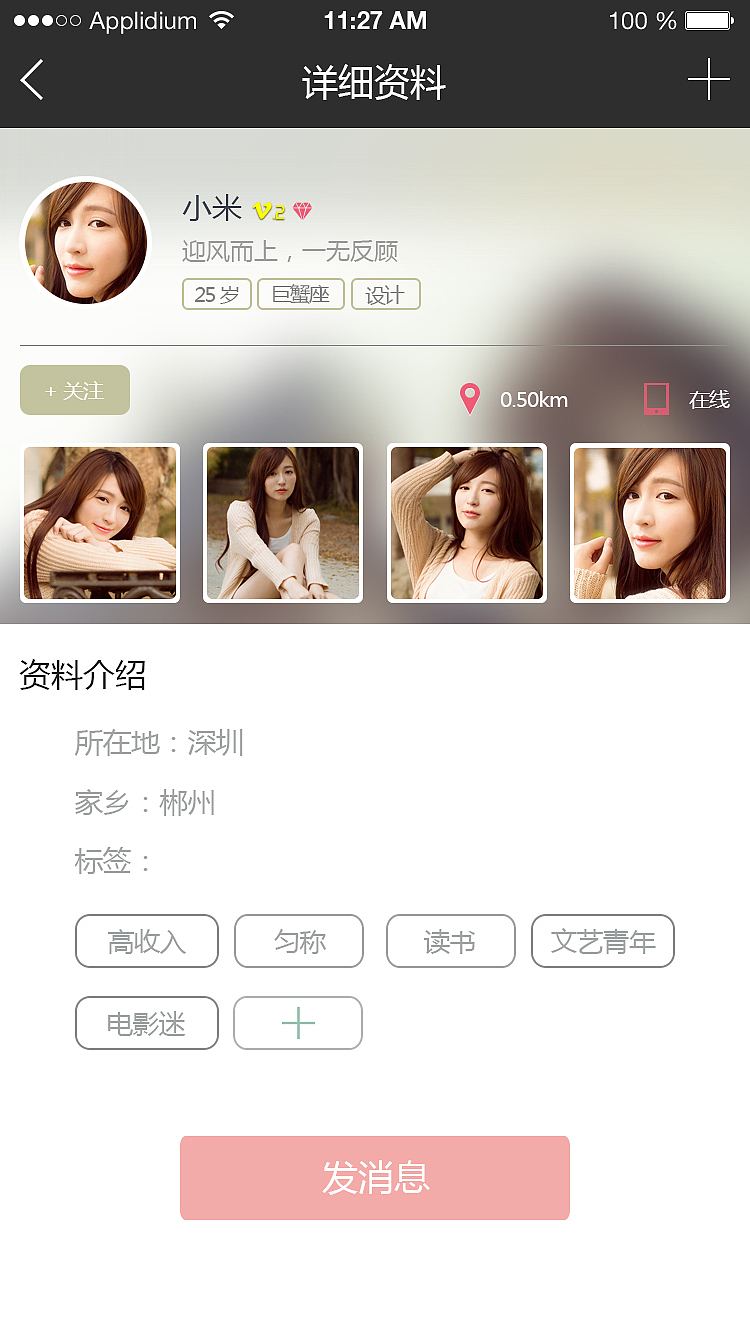Tap the plus tile to add a new tag
The height and width of the screenshot is (1334, 750).
click(x=298, y=1023)
